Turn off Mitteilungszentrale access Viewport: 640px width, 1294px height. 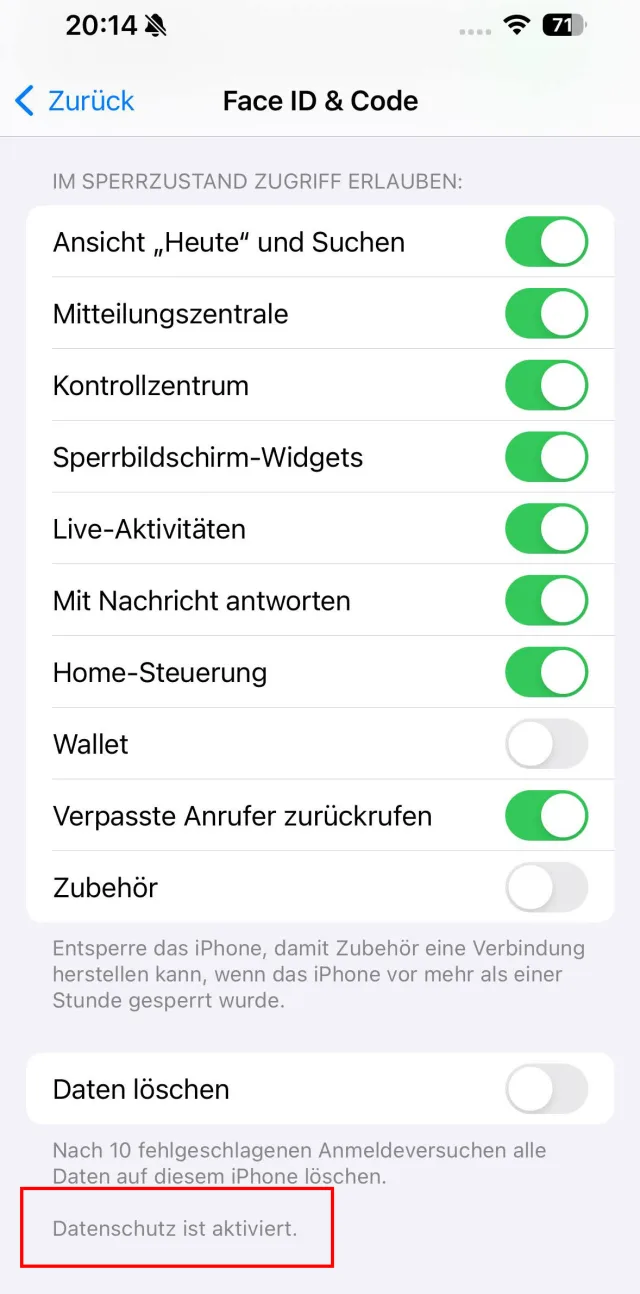click(546, 314)
